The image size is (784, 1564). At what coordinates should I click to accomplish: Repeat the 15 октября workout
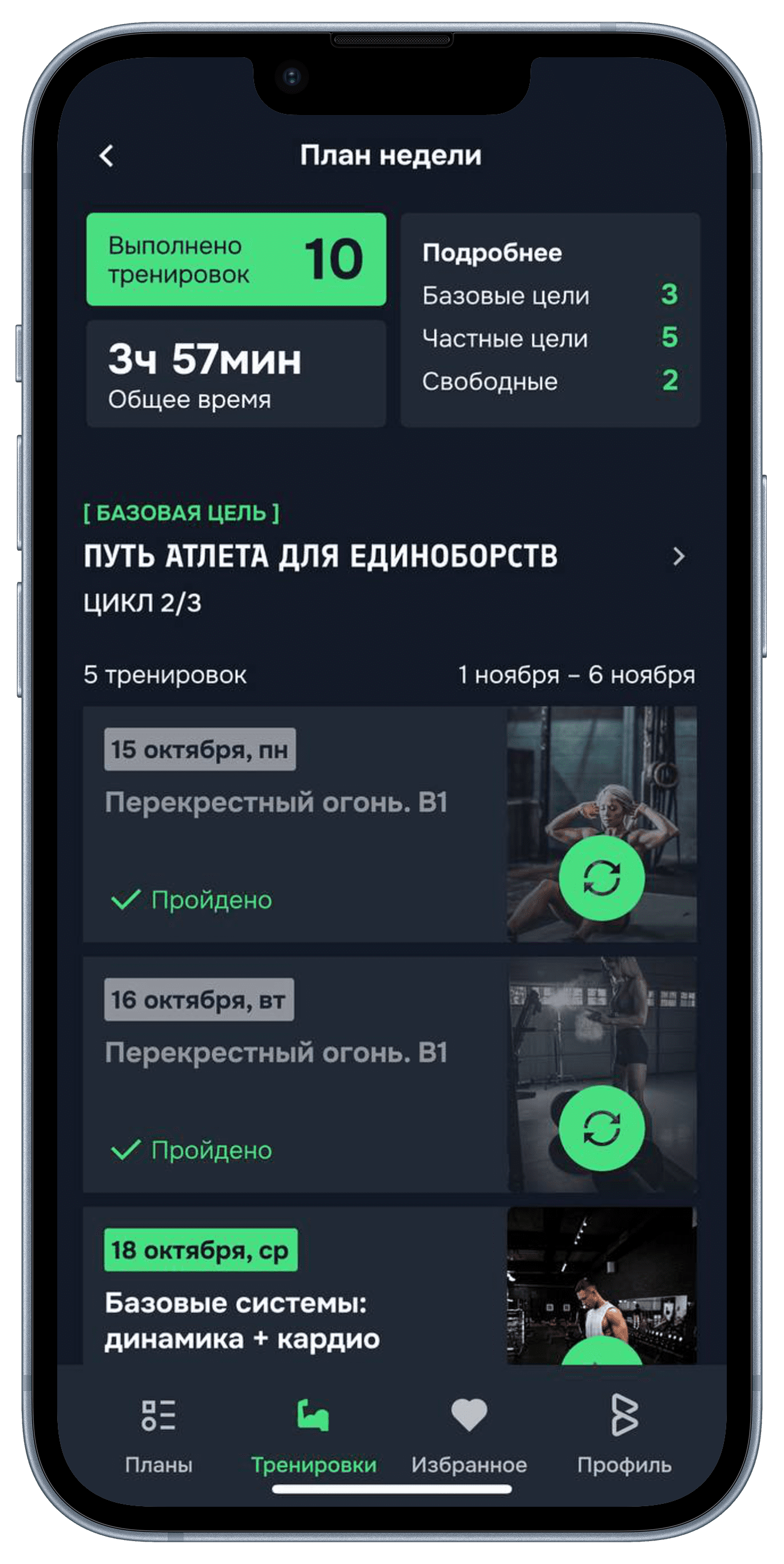(601, 878)
